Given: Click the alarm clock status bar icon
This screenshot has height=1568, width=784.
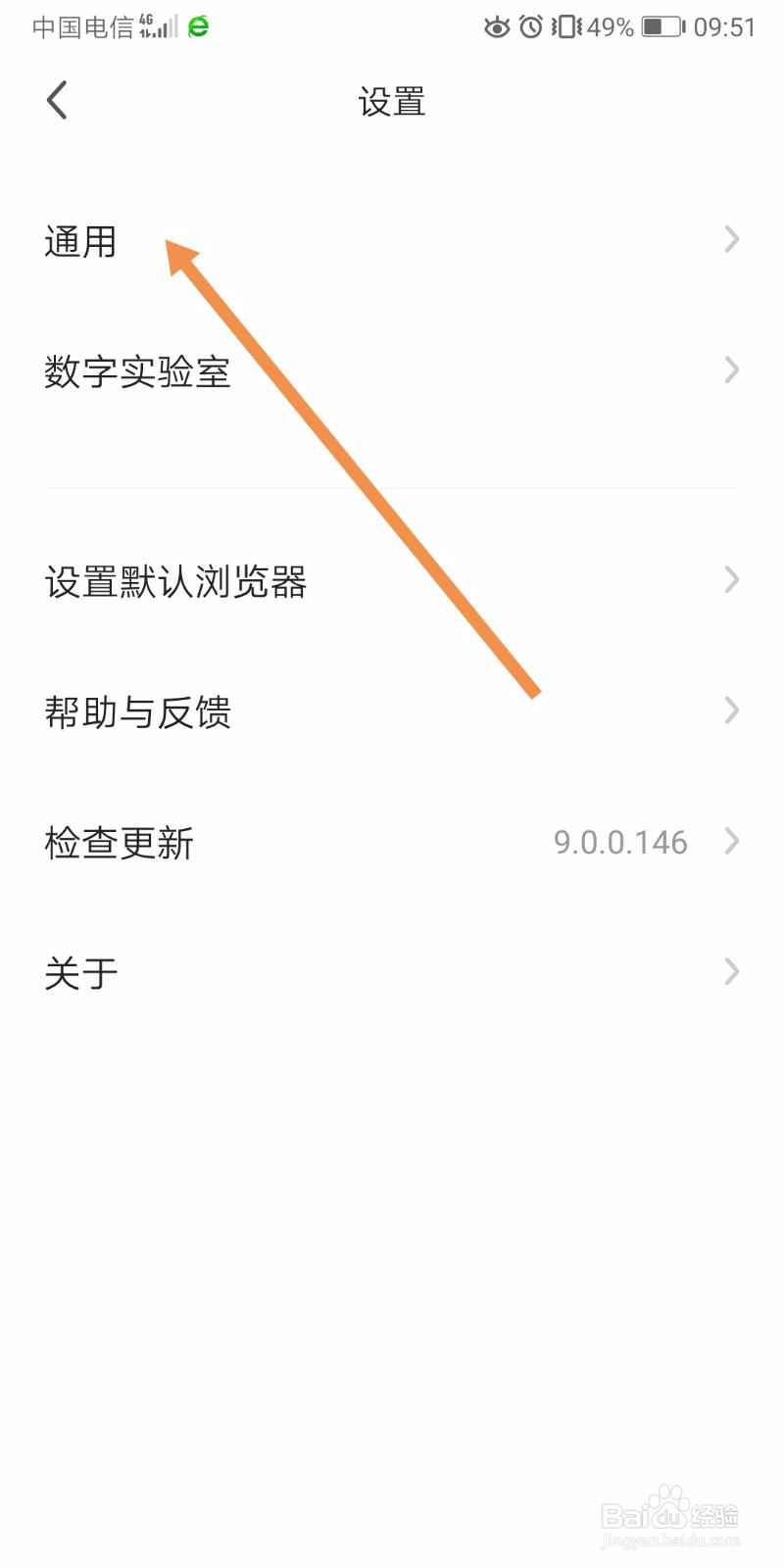Looking at the screenshot, I should [x=532, y=27].
